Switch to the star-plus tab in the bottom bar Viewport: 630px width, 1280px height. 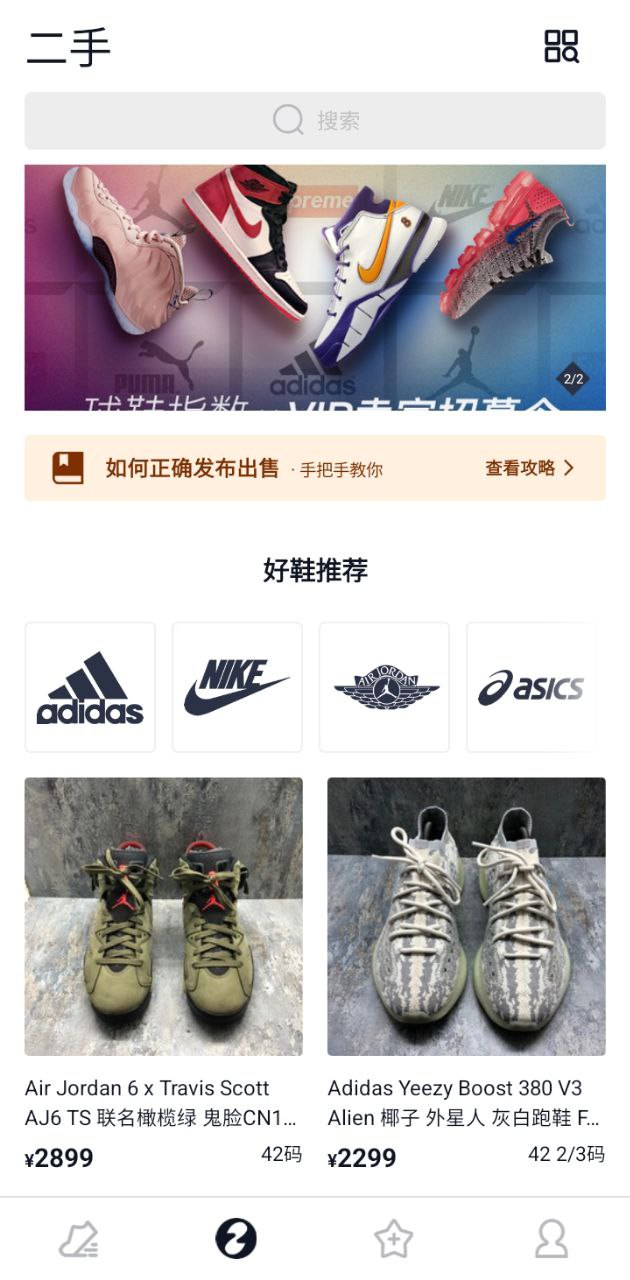pyautogui.click(x=394, y=1240)
